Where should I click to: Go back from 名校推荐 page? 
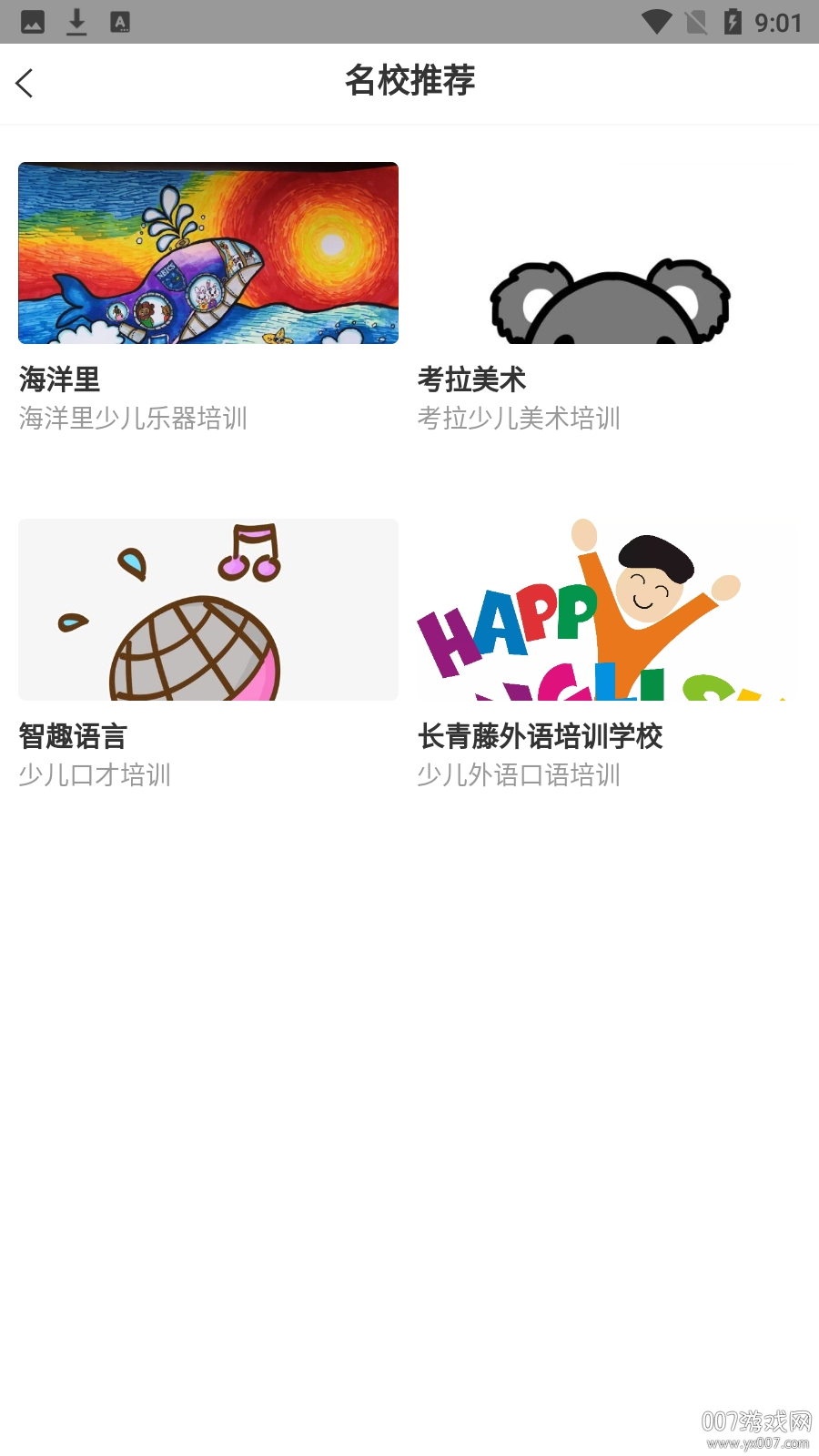tap(25, 83)
